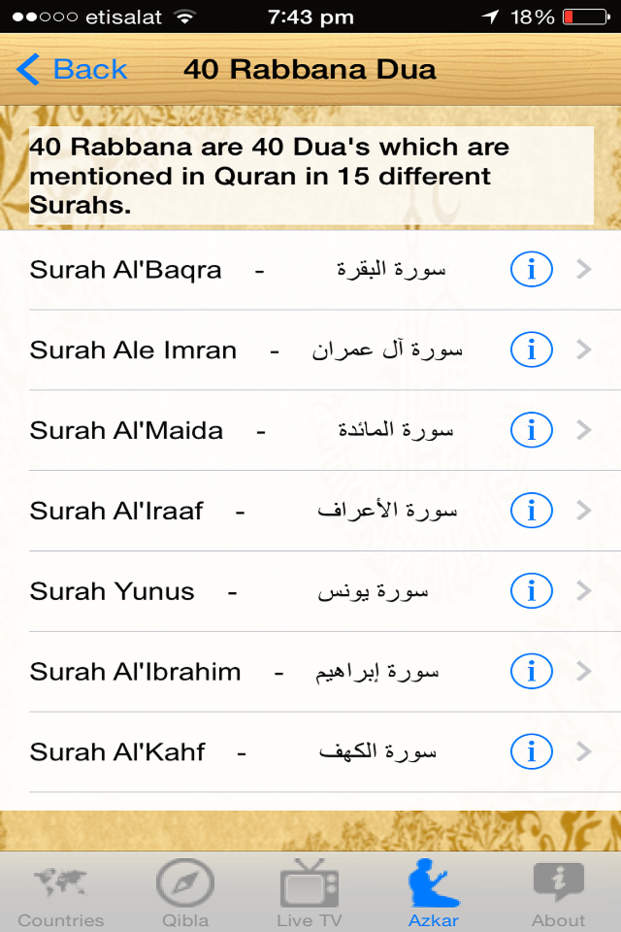Switch to the Live TV tab
The height and width of the screenshot is (932, 621).
309,893
